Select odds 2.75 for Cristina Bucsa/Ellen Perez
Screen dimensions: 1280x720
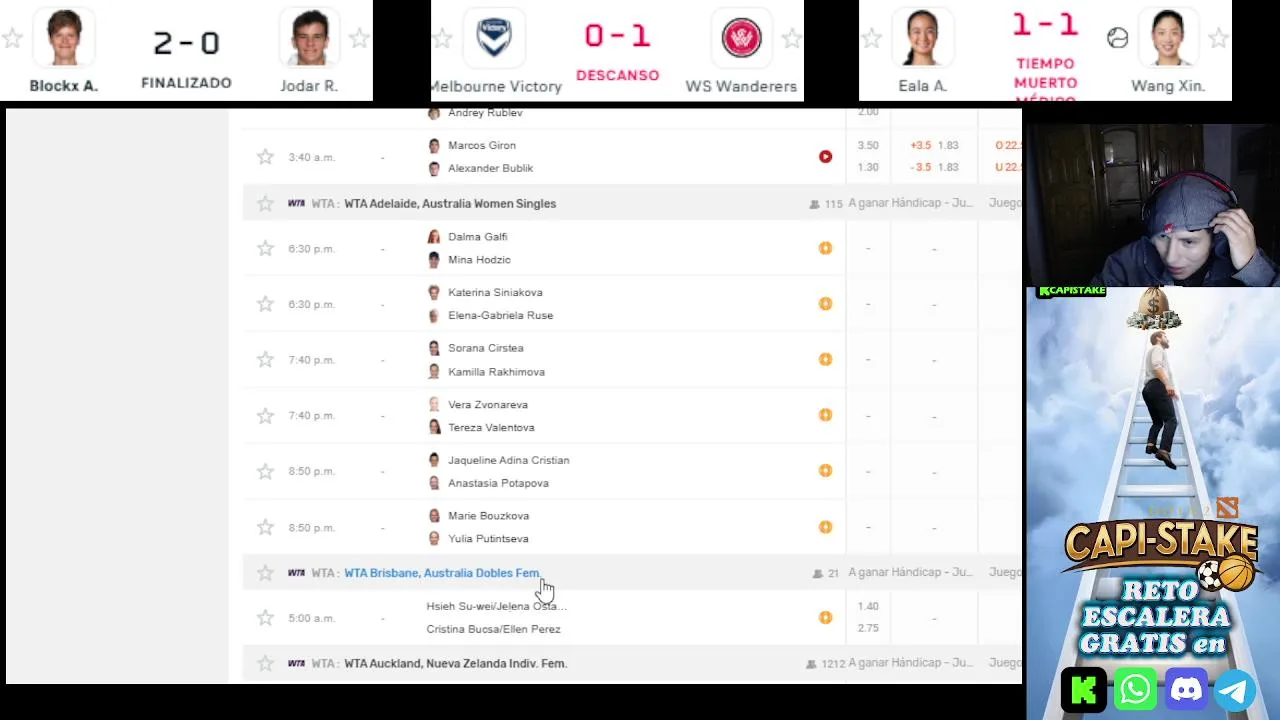point(867,629)
